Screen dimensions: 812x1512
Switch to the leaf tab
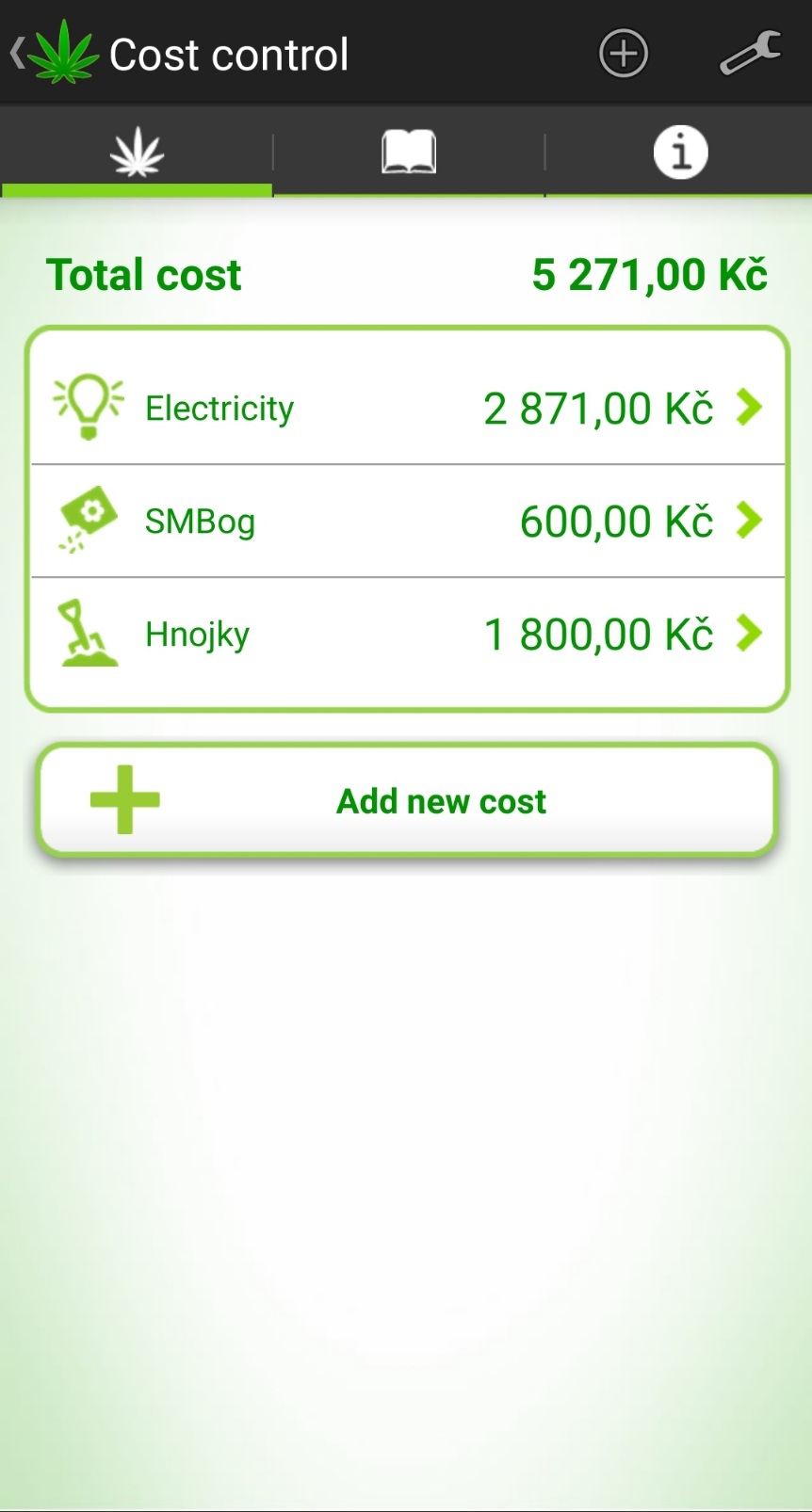(137, 153)
